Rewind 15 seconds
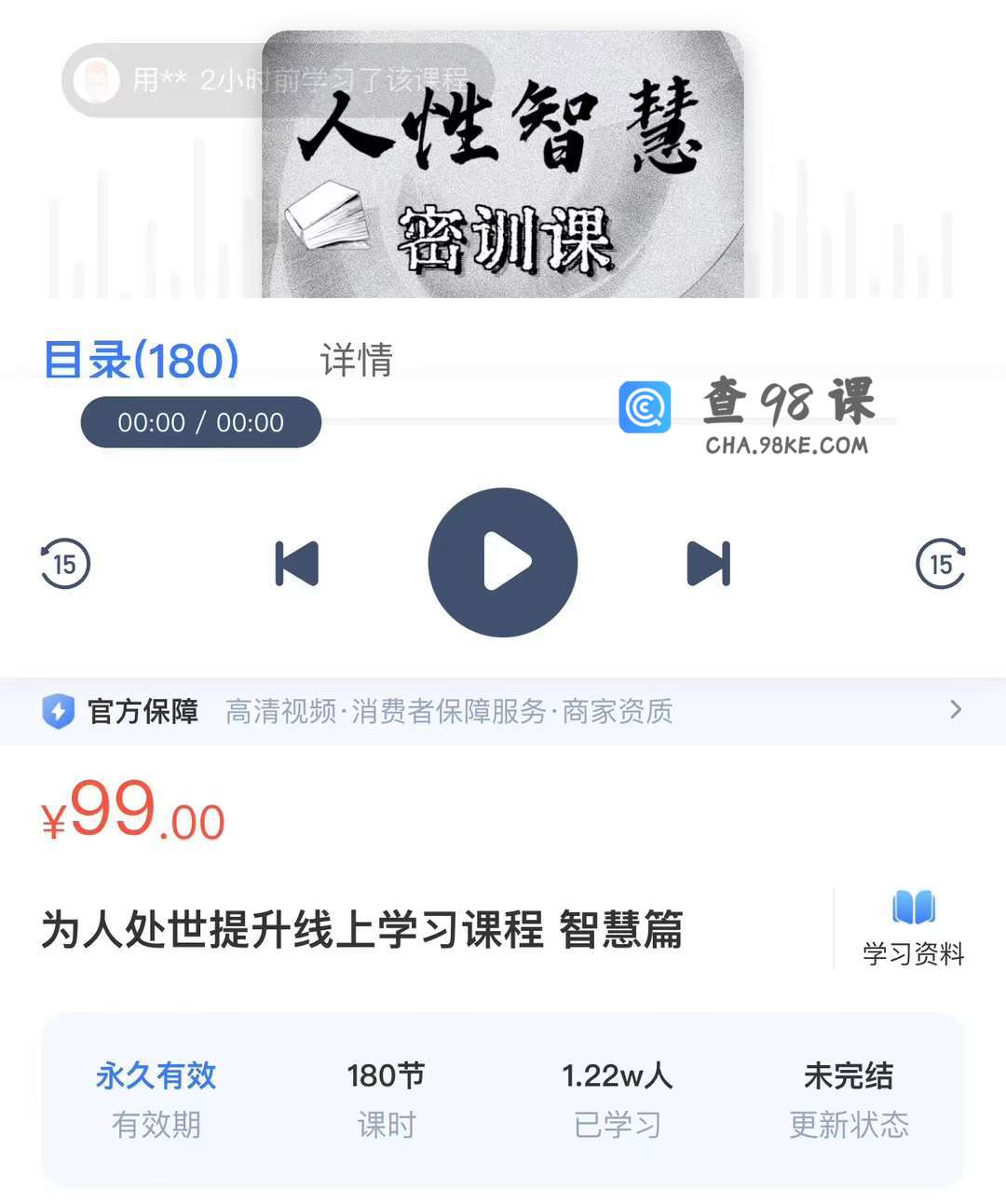Viewport: 1006px width, 1204px height. 65,563
